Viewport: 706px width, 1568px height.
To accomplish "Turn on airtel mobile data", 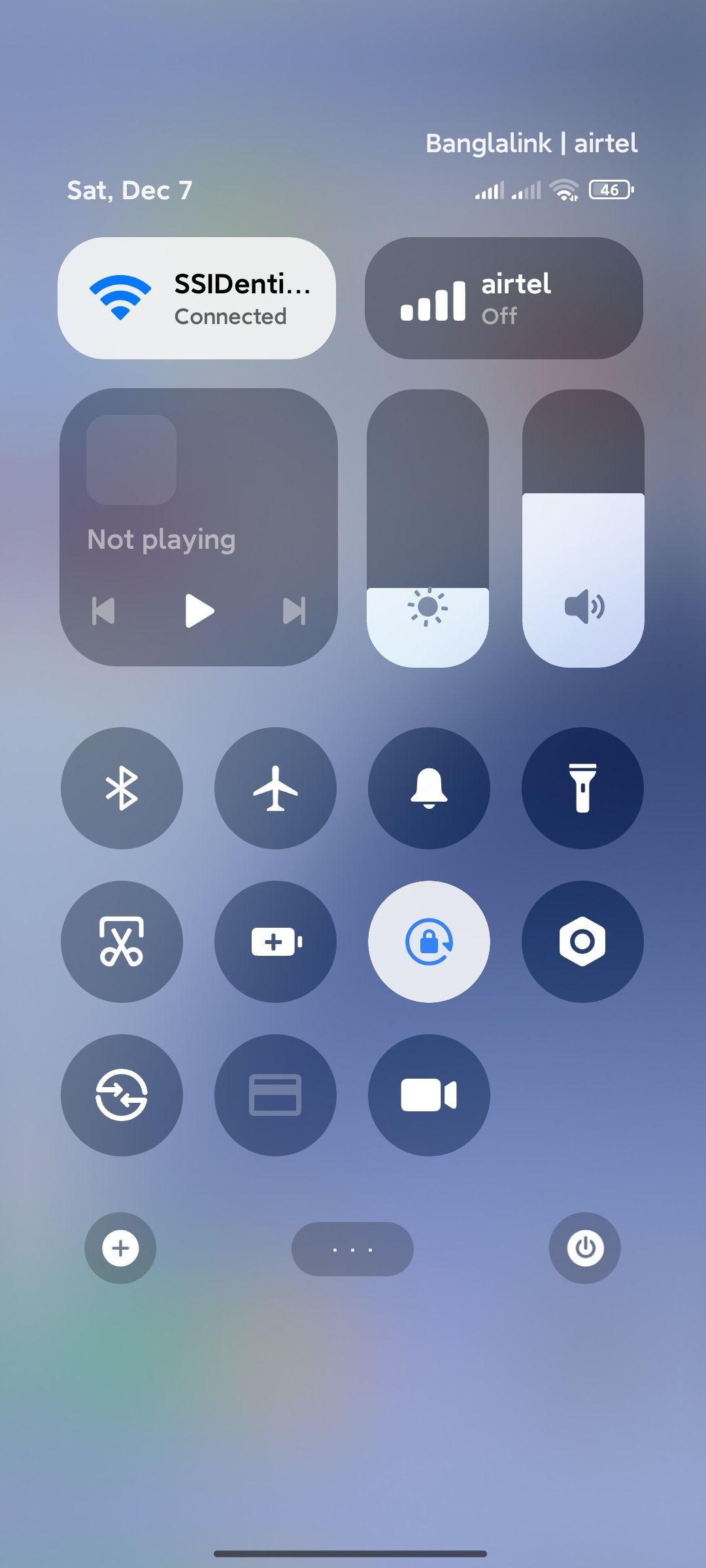I will coord(503,298).
